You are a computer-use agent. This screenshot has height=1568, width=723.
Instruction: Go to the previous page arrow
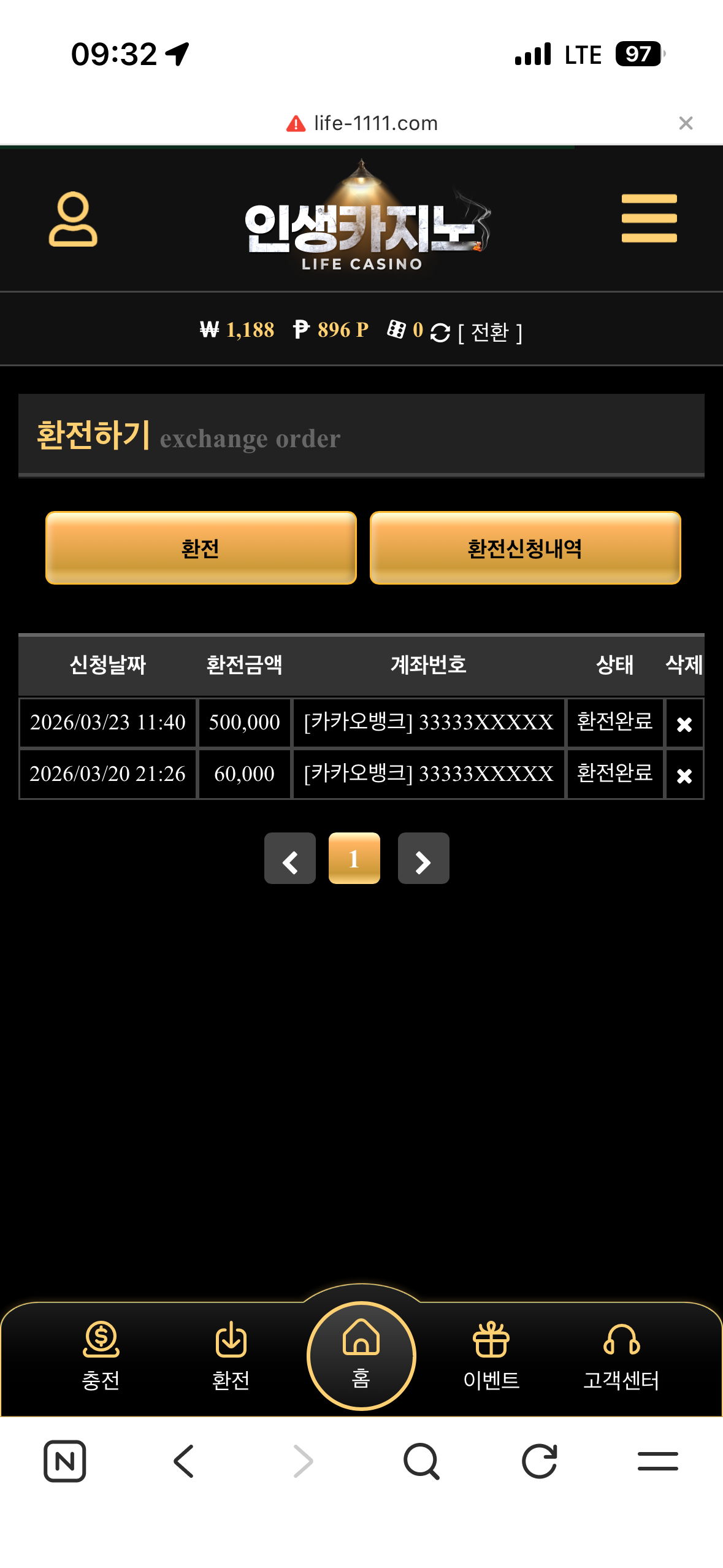(290, 859)
